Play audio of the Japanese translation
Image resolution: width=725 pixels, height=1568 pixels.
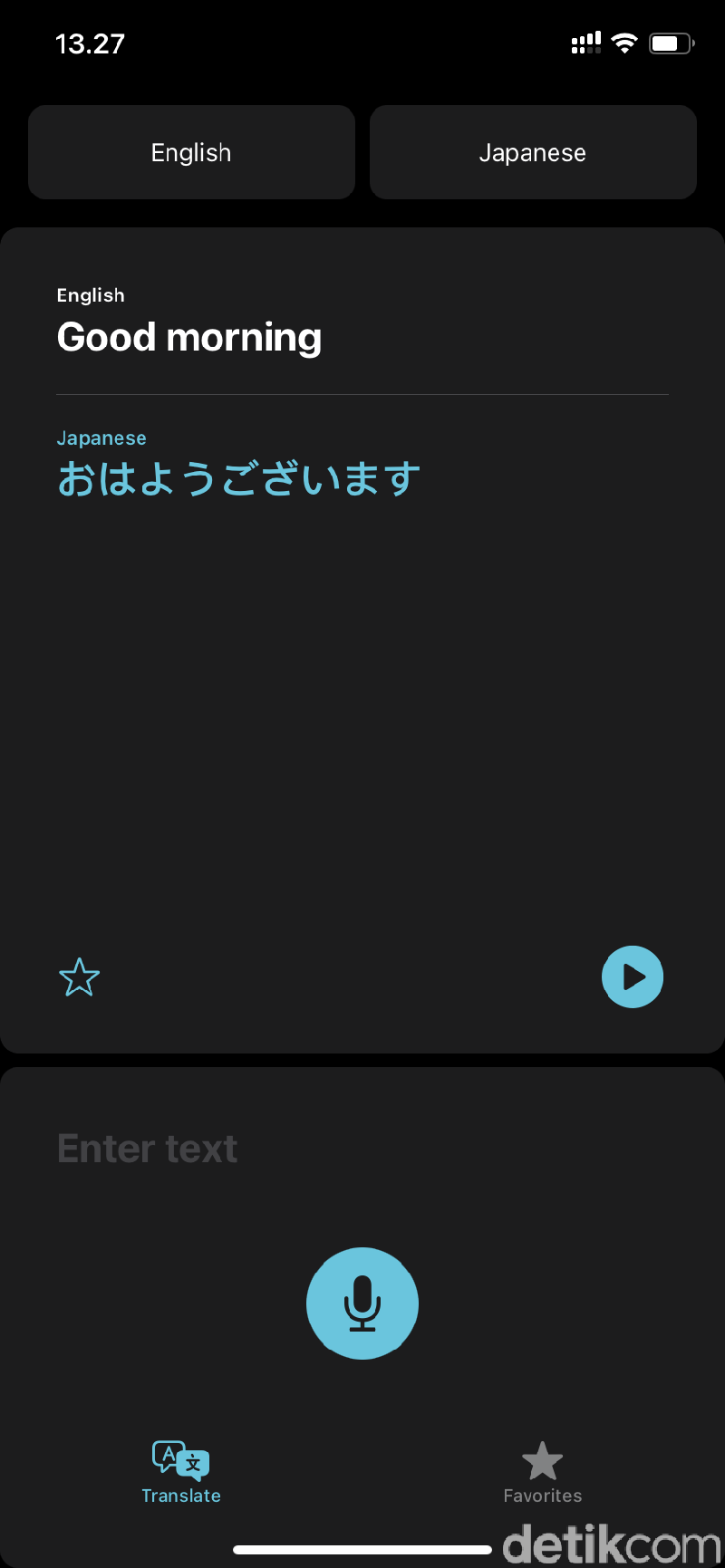coord(632,976)
